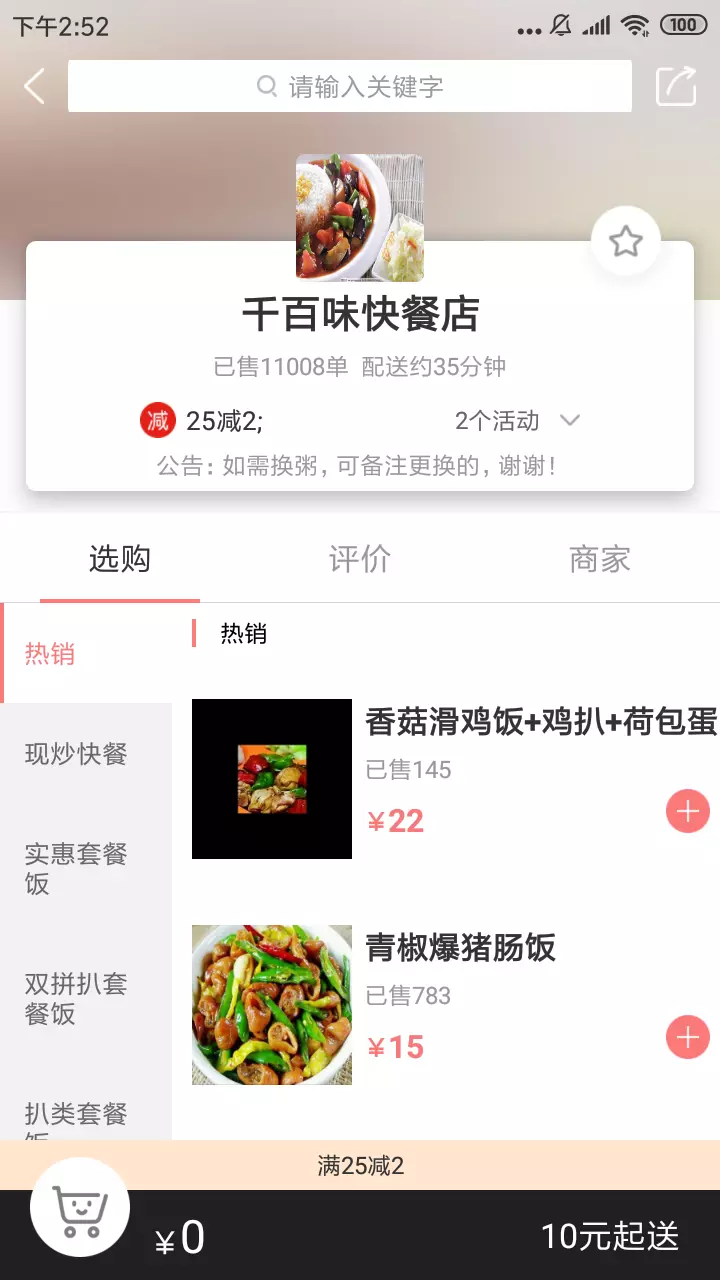Share this restaurant page
The width and height of the screenshot is (720, 1280).
(x=676, y=86)
